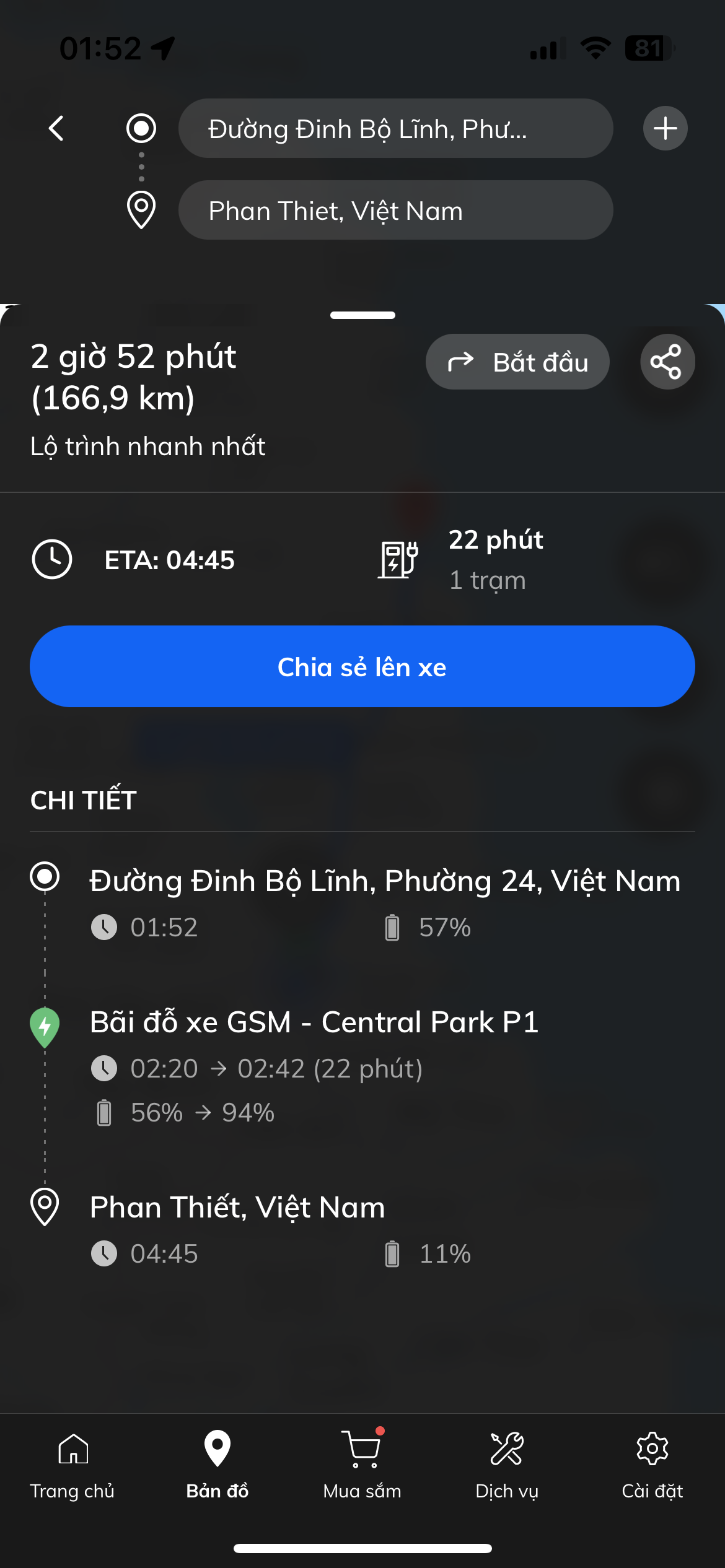Image resolution: width=725 pixels, height=1568 pixels.
Task: Switch to the Trang chủ tab
Action: coord(72,1465)
